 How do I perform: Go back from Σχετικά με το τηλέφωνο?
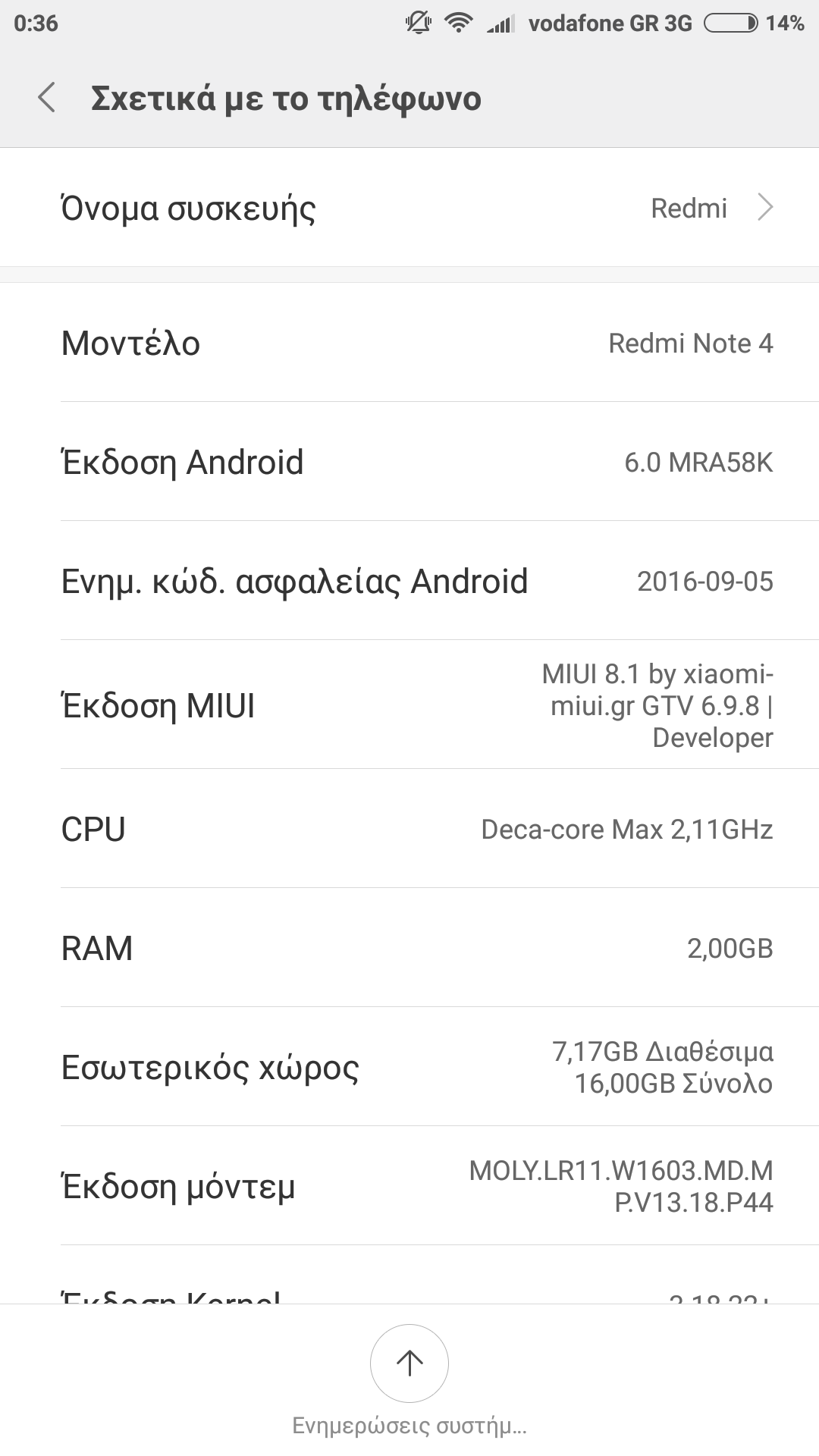tap(47, 99)
